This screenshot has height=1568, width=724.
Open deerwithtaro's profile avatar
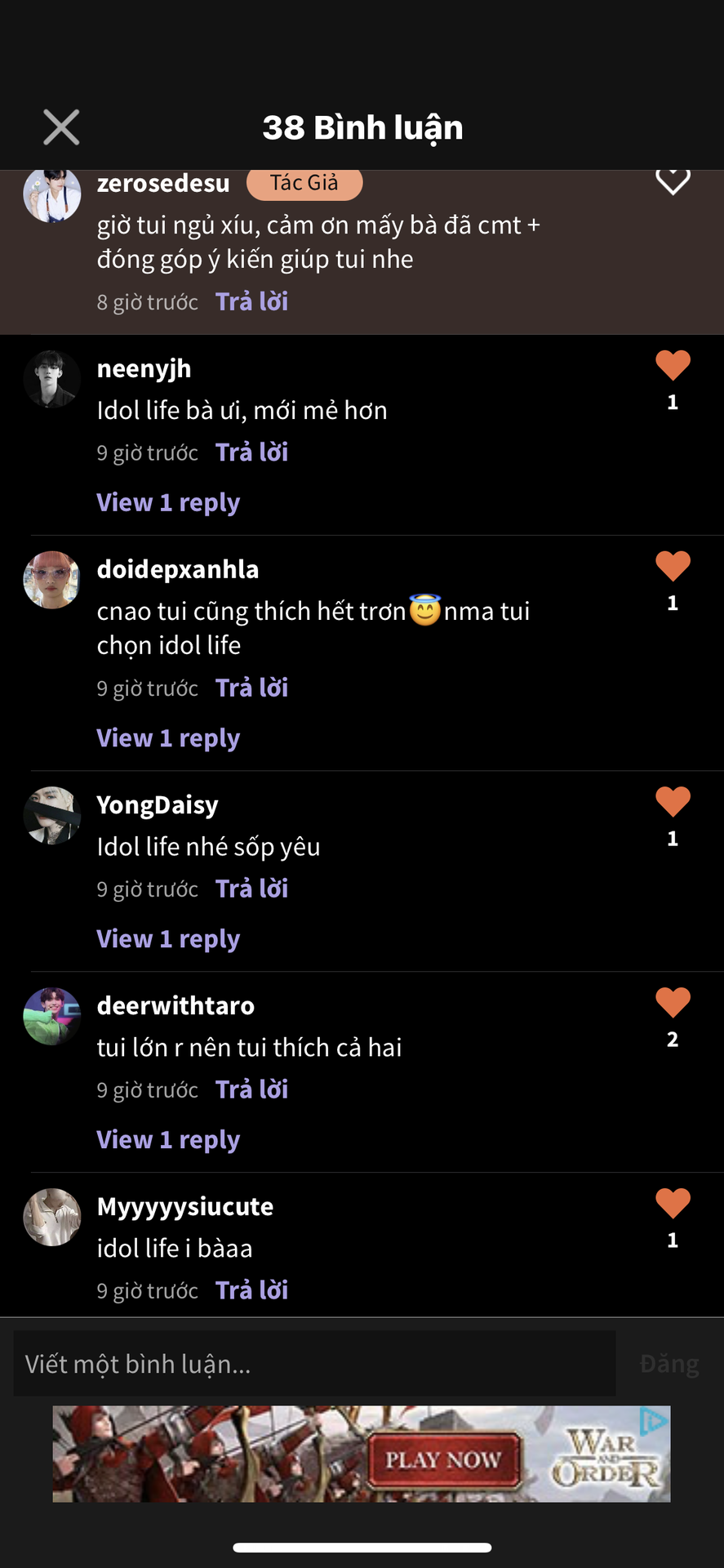pos(51,1016)
